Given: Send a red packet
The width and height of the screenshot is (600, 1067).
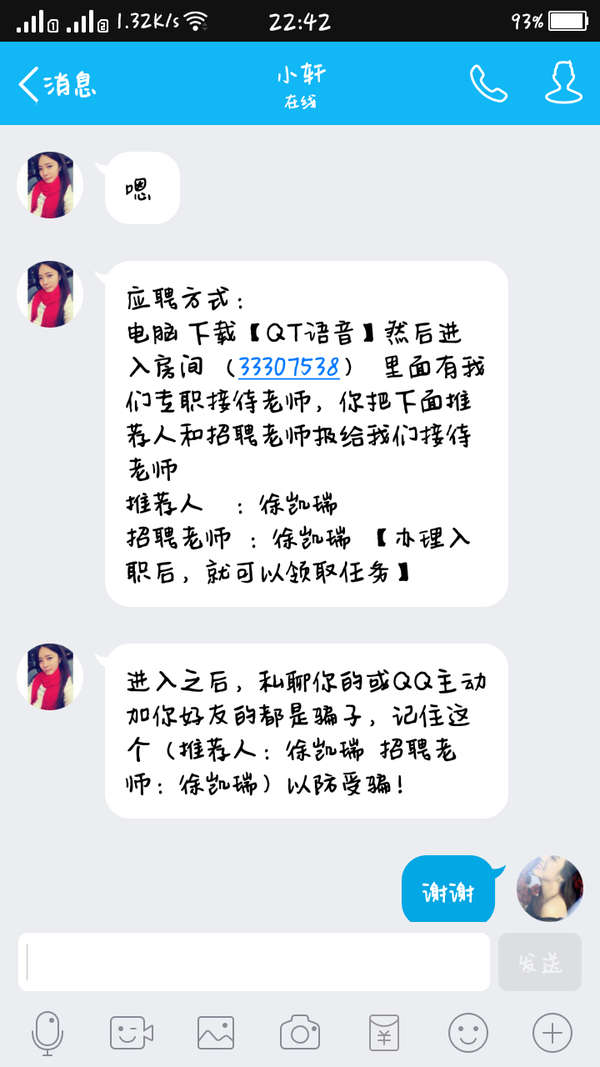Looking at the screenshot, I should point(383,1030).
